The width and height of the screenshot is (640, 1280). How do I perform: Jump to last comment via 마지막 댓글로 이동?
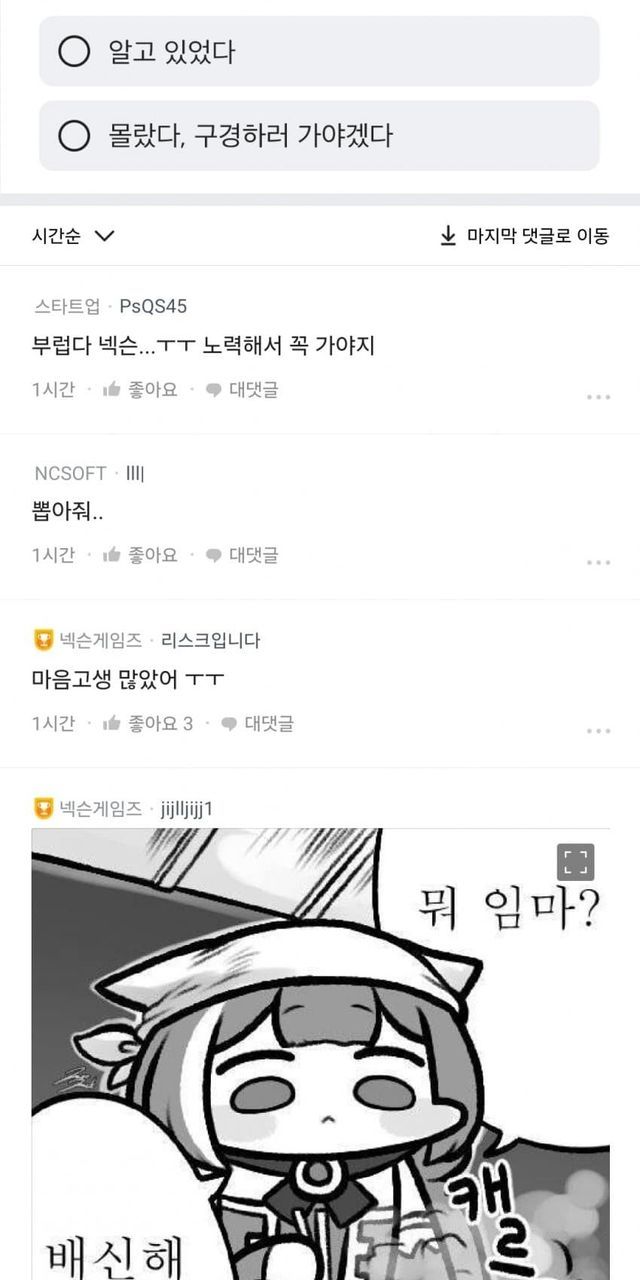coord(524,236)
